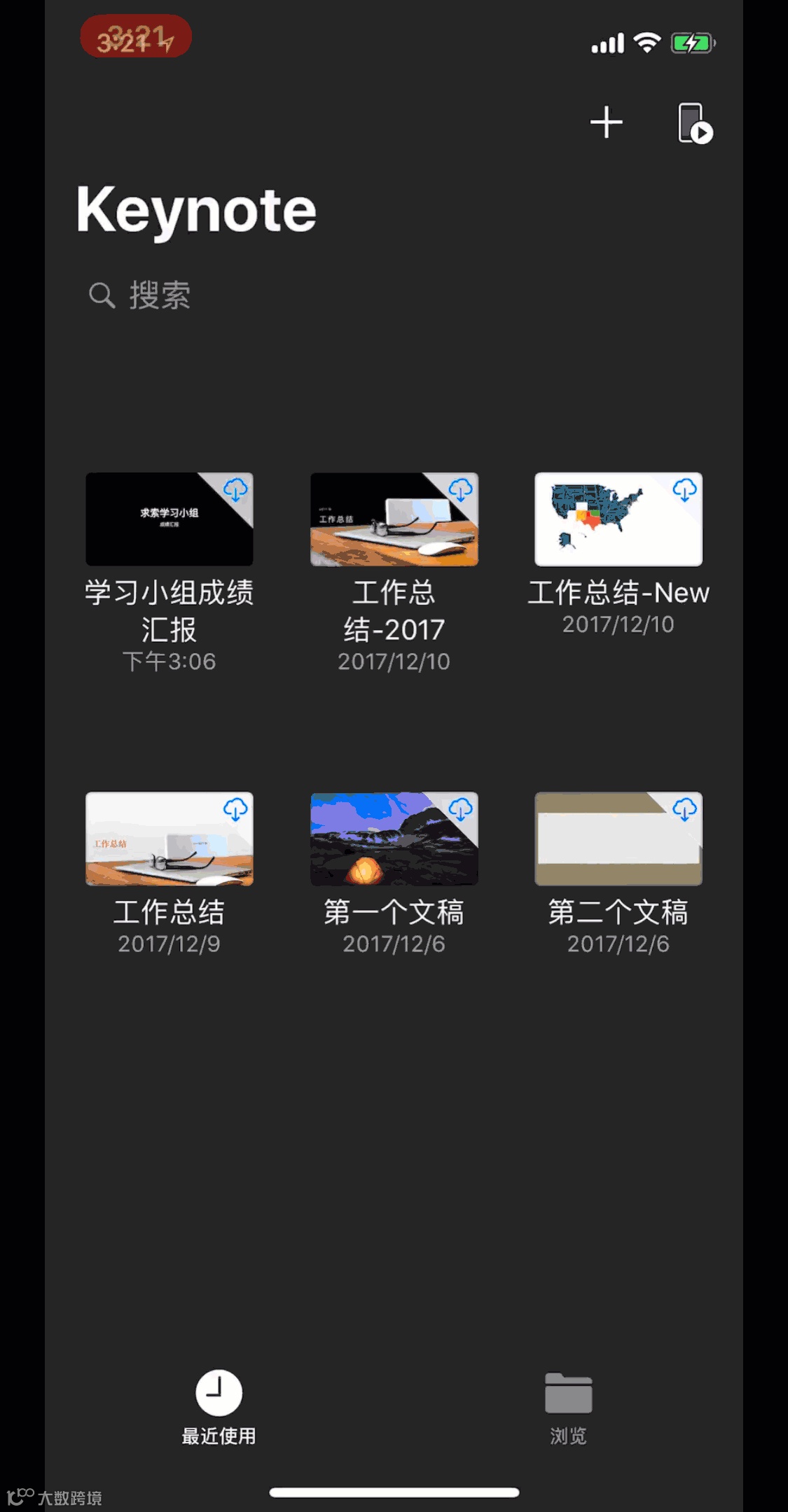
Task: Open the Keynote remote play icon
Action: (x=694, y=124)
